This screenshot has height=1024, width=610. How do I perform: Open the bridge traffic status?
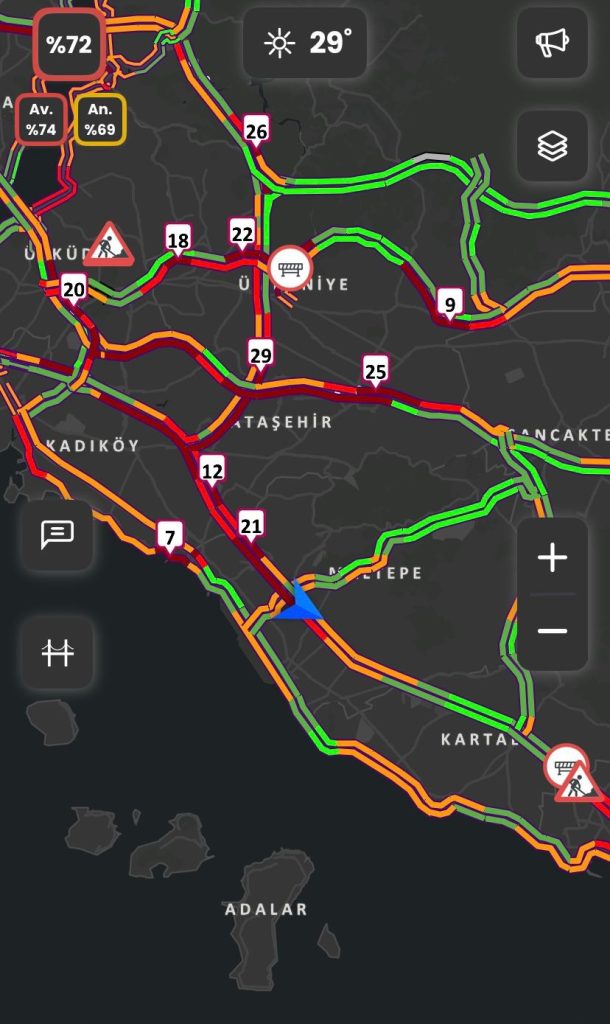click(x=57, y=654)
